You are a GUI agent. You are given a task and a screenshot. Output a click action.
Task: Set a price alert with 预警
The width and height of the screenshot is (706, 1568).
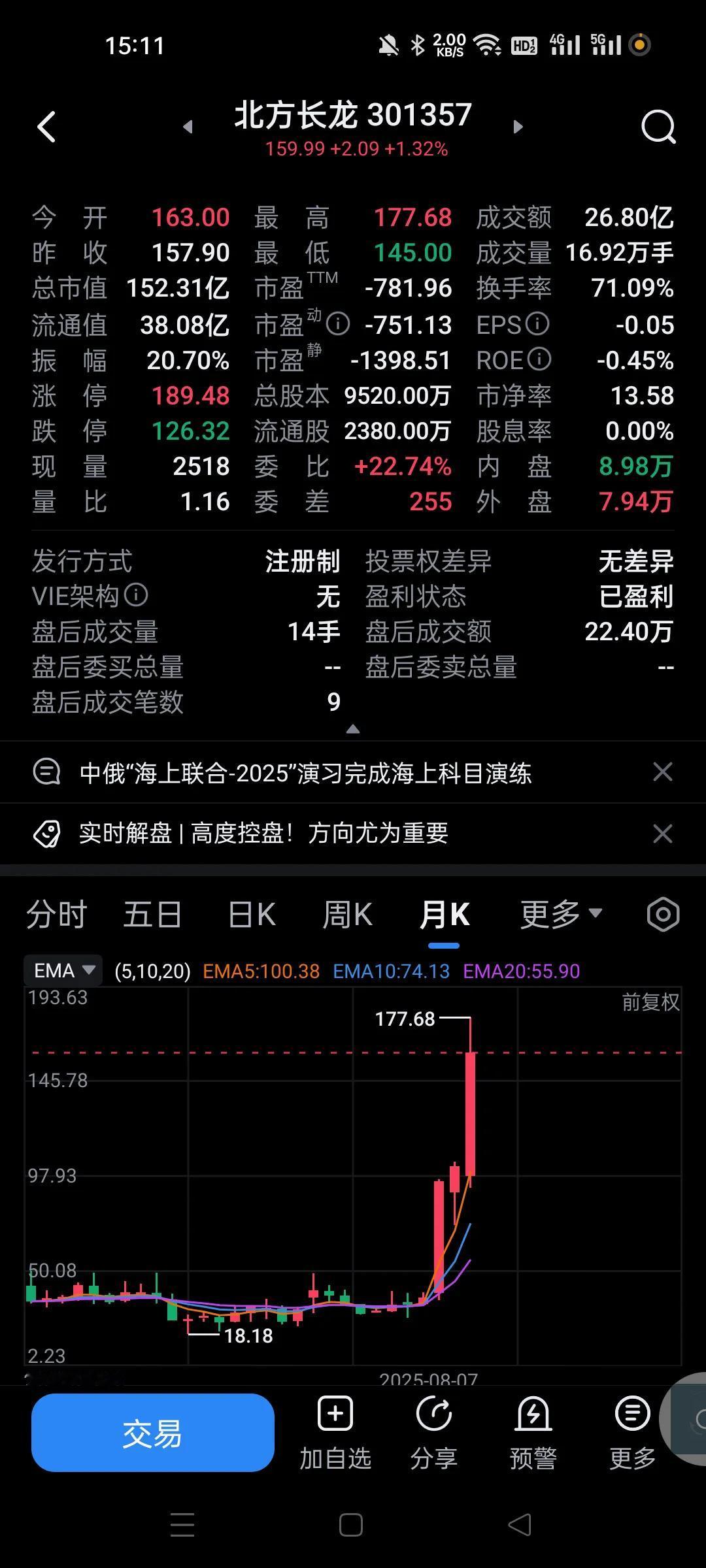[x=533, y=1433]
